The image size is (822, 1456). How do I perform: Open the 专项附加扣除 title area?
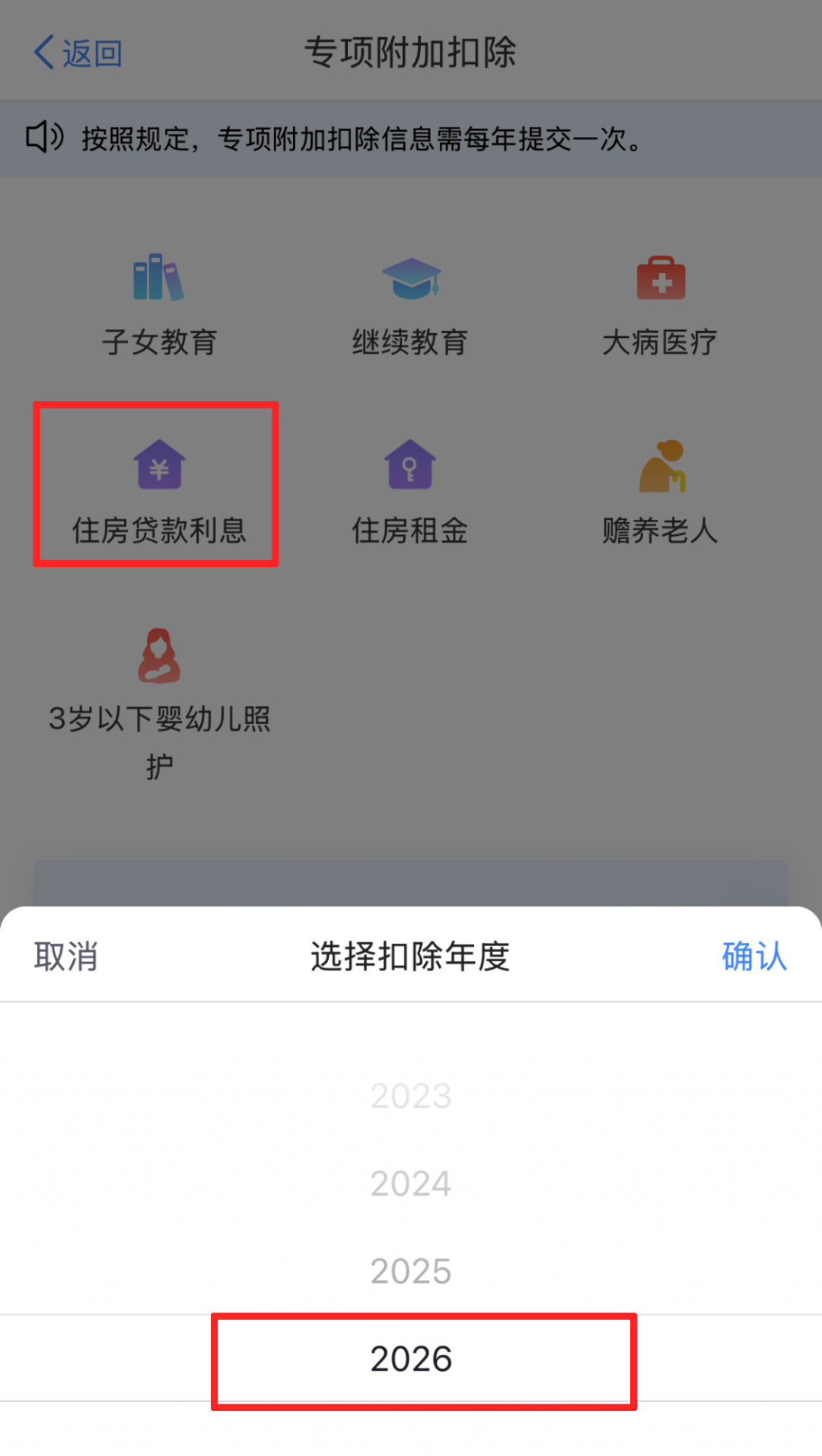[x=411, y=53]
